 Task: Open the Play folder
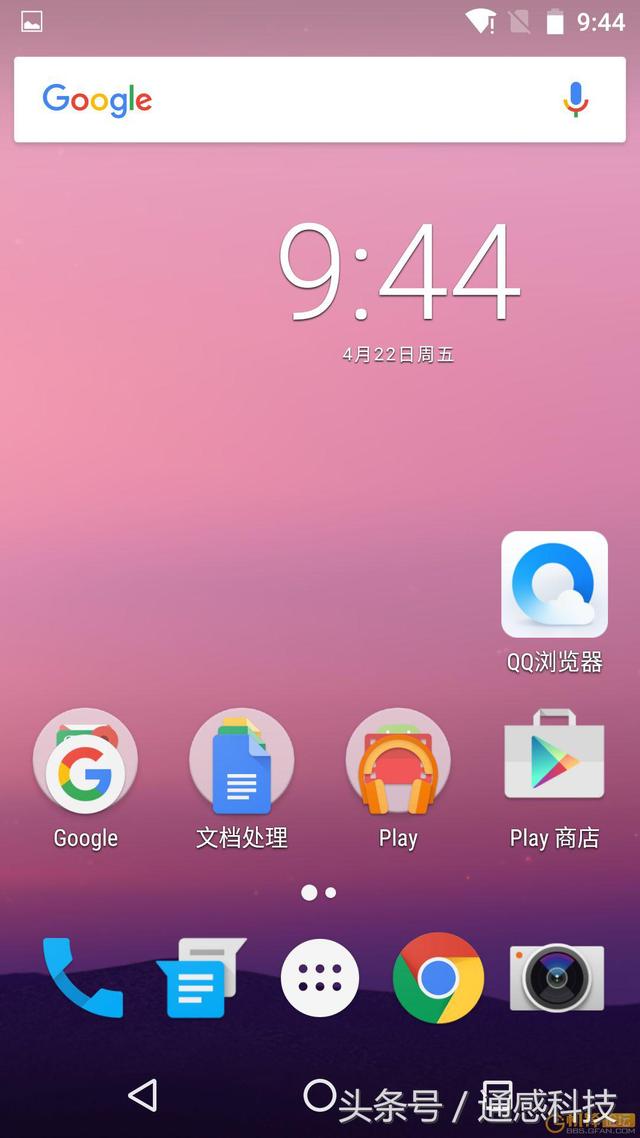coord(398,762)
